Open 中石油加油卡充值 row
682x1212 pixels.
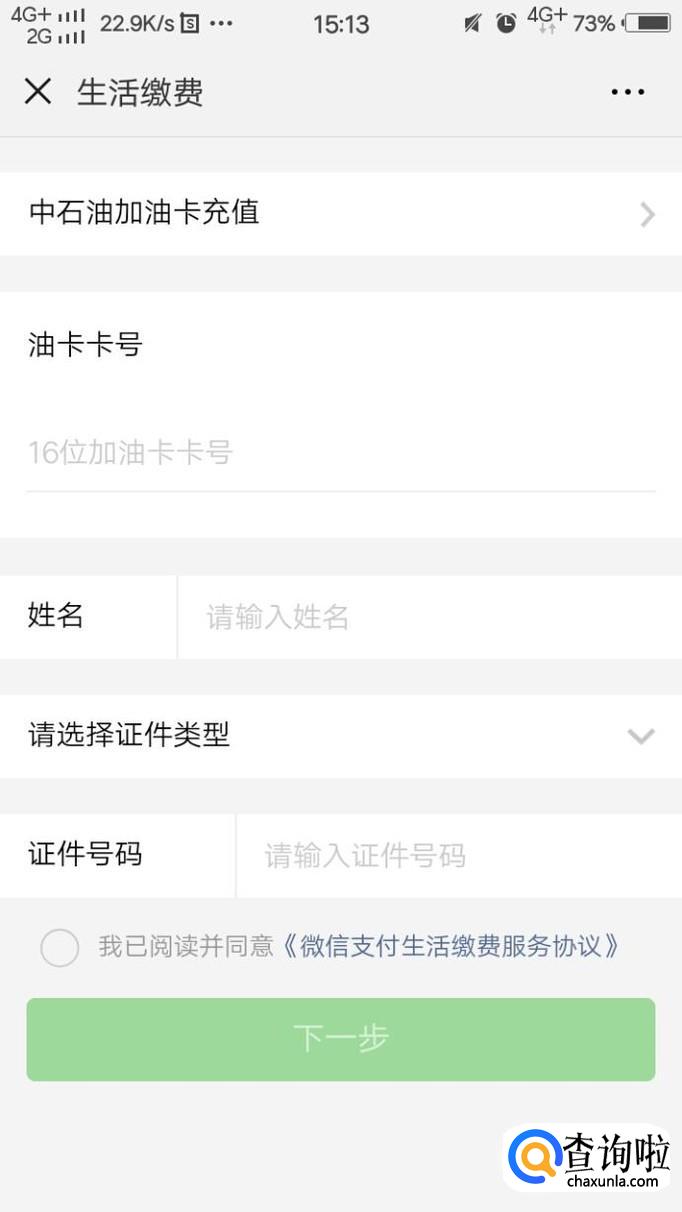coord(340,213)
